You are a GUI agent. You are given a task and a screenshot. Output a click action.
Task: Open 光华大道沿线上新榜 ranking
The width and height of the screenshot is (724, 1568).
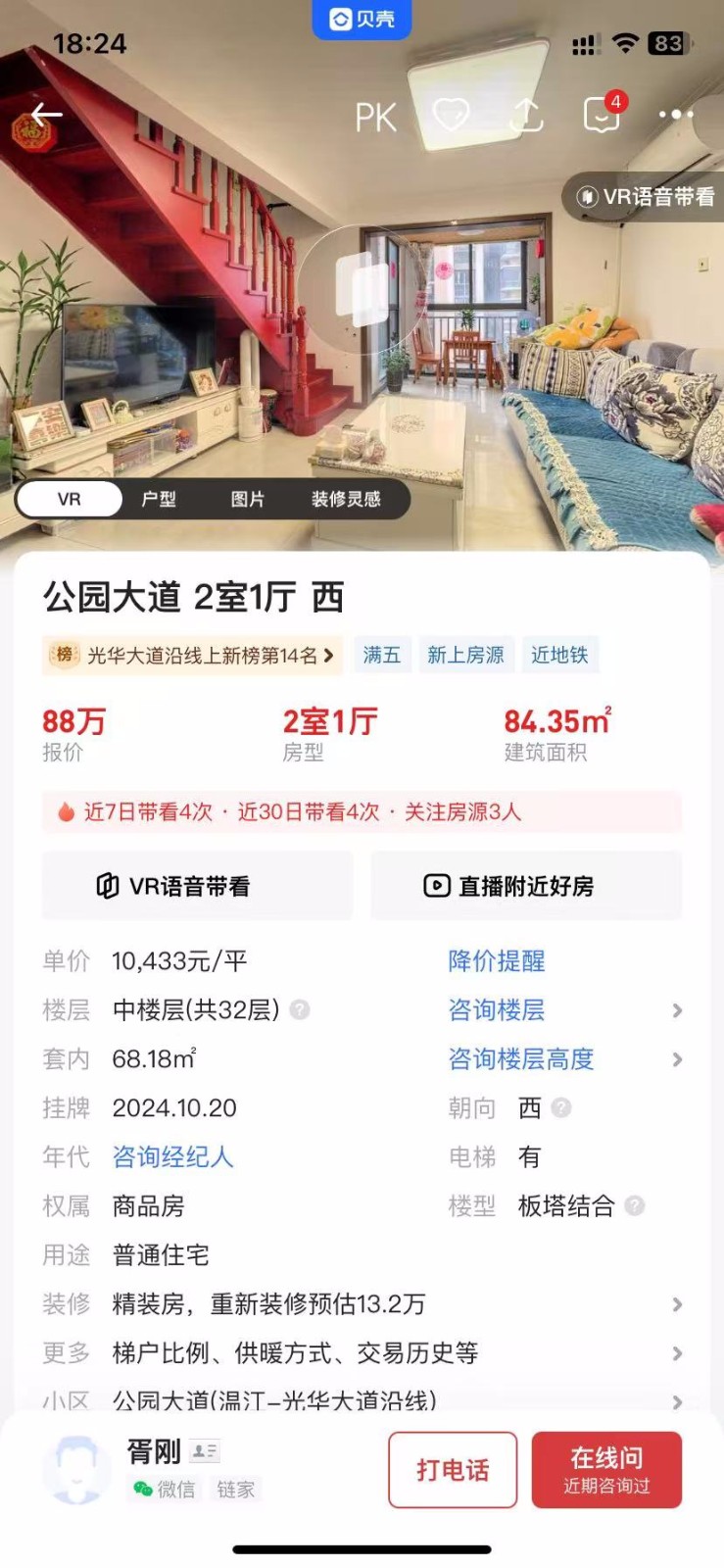click(193, 656)
